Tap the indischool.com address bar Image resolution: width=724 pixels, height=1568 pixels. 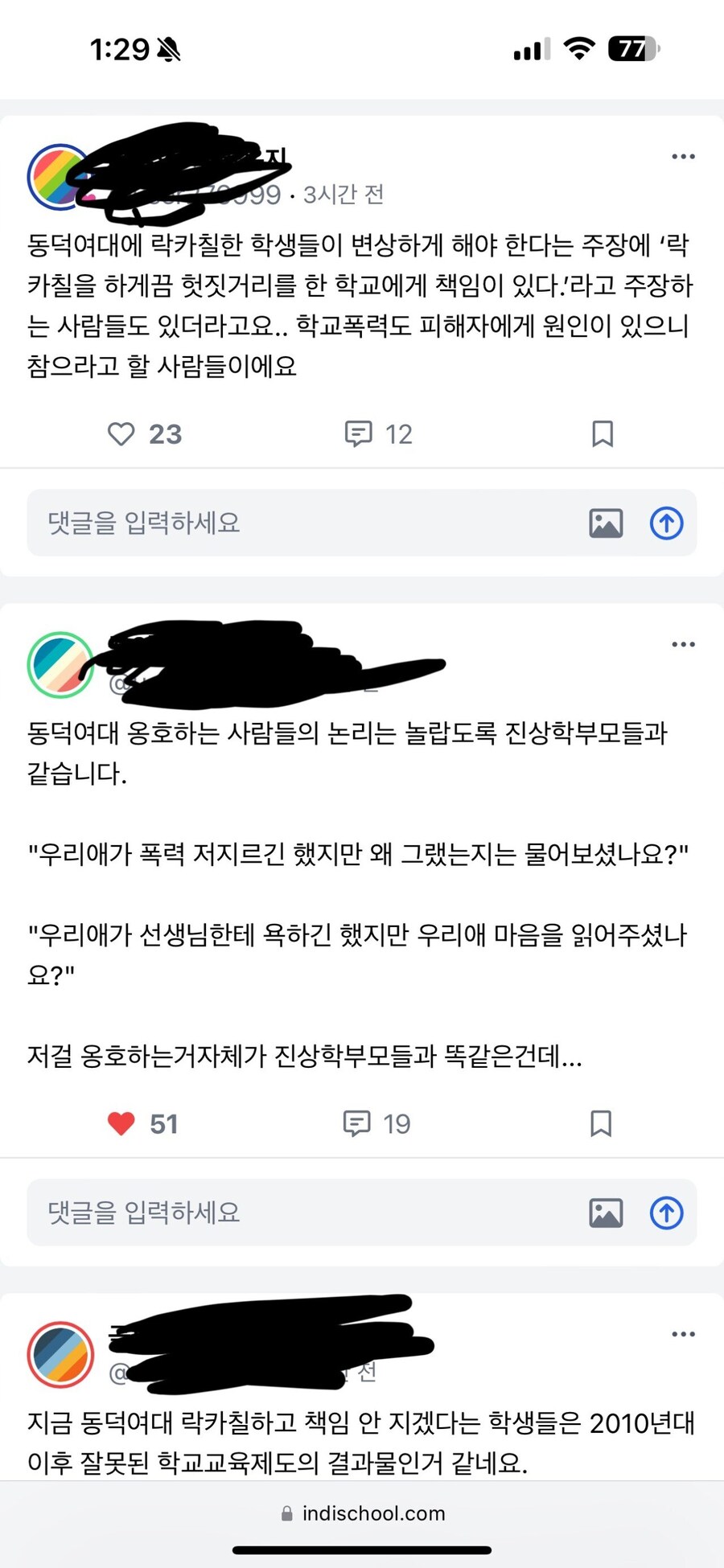click(x=362, y=1513)
